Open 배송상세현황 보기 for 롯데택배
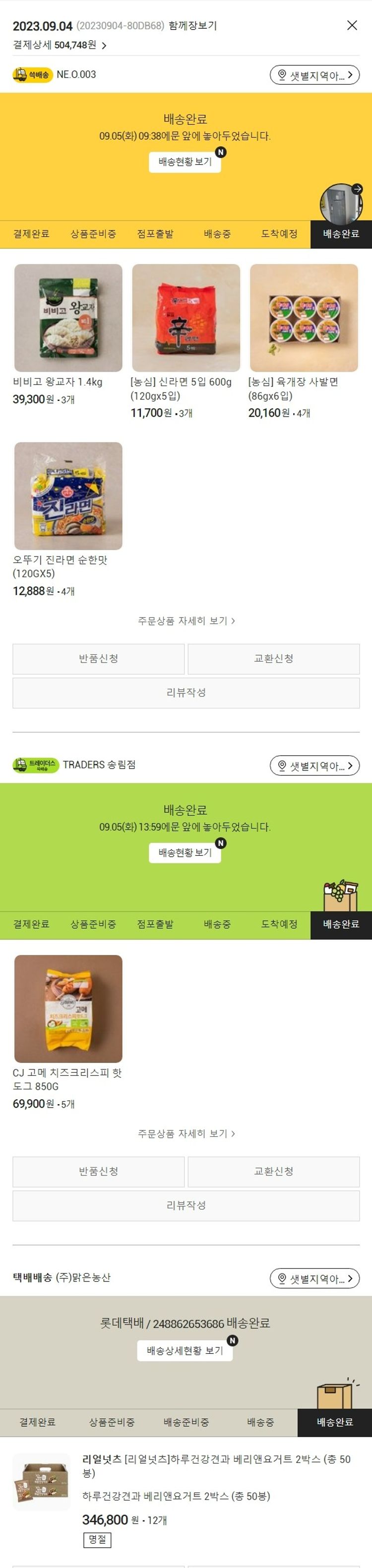The width and height of the screenshot is (372, 1568). point(185,1351)
